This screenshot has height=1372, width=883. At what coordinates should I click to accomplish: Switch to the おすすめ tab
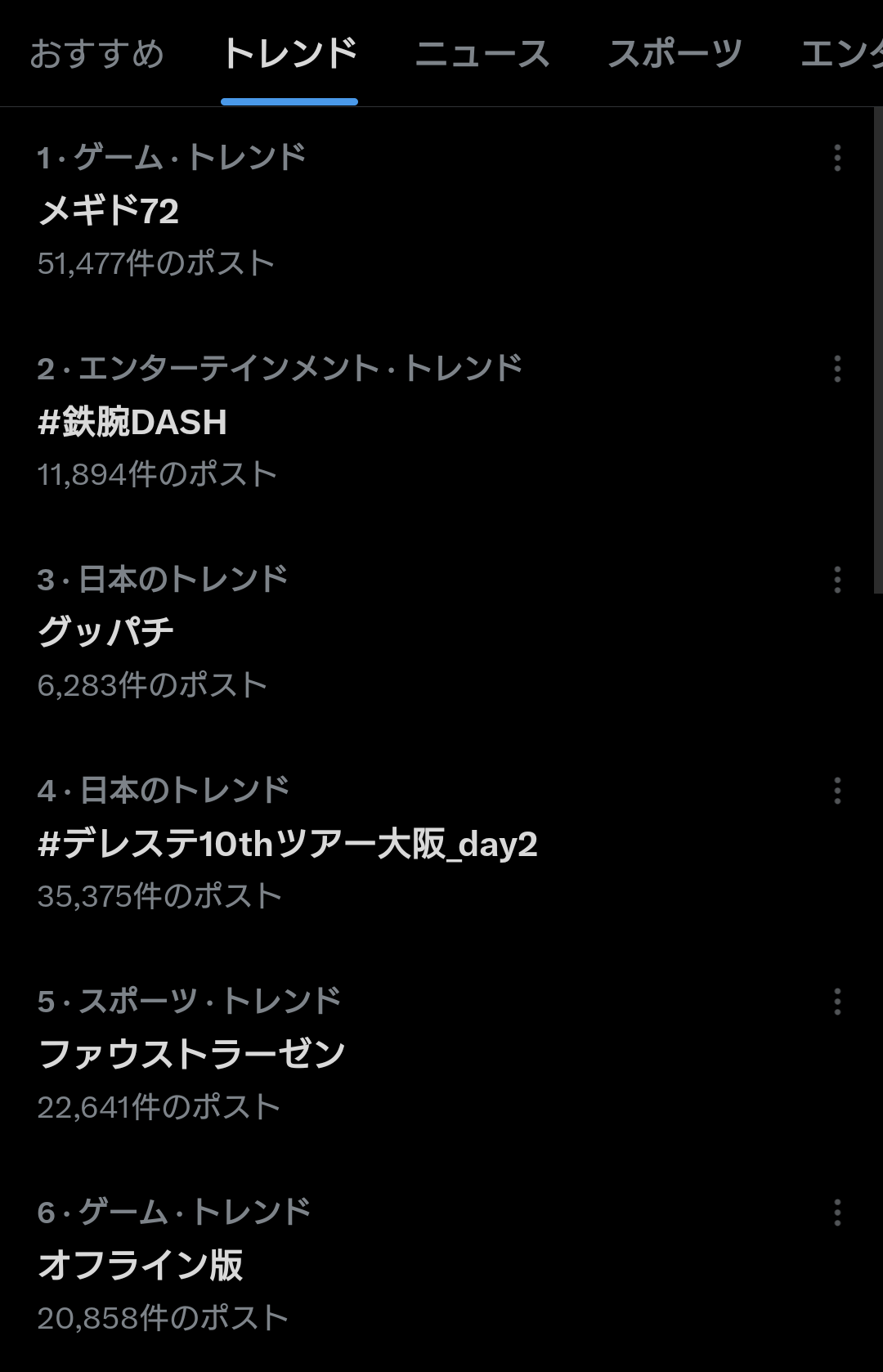[x=96, y=55]
